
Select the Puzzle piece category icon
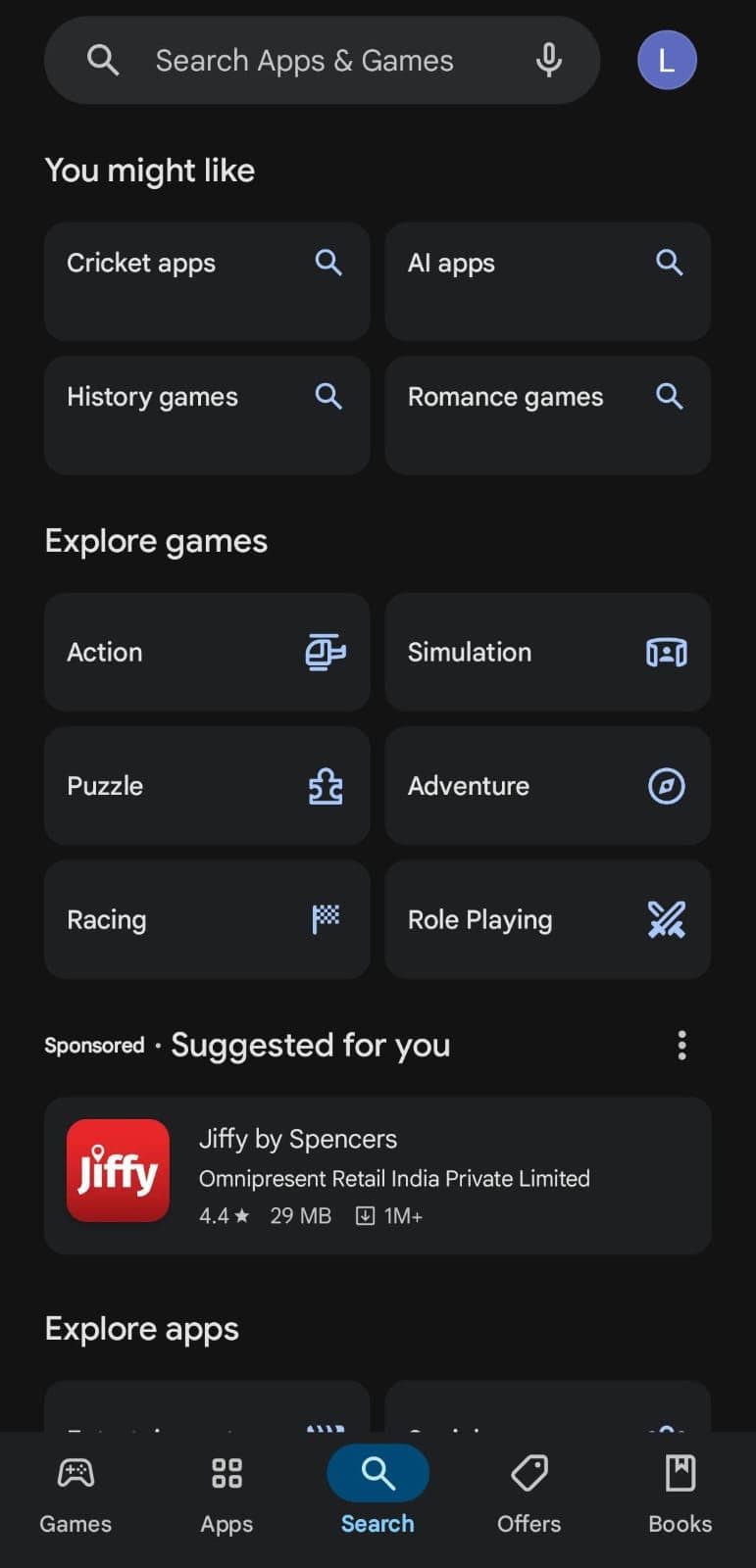tap(325, 786)
